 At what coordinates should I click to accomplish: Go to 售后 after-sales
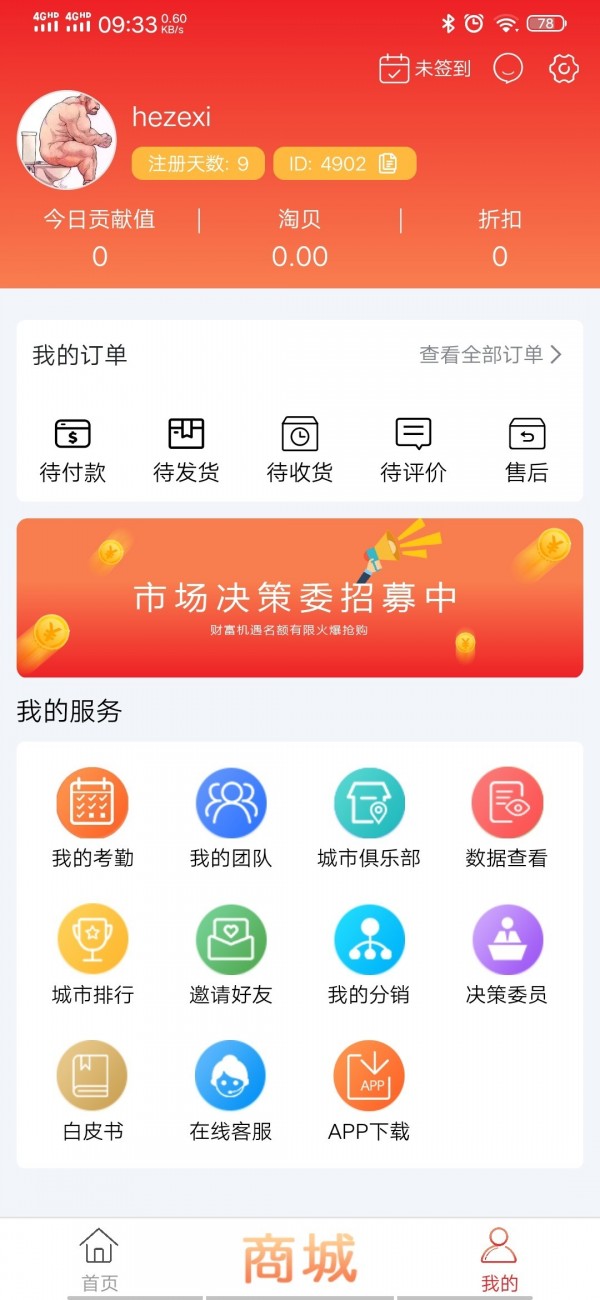pos(527,450)
